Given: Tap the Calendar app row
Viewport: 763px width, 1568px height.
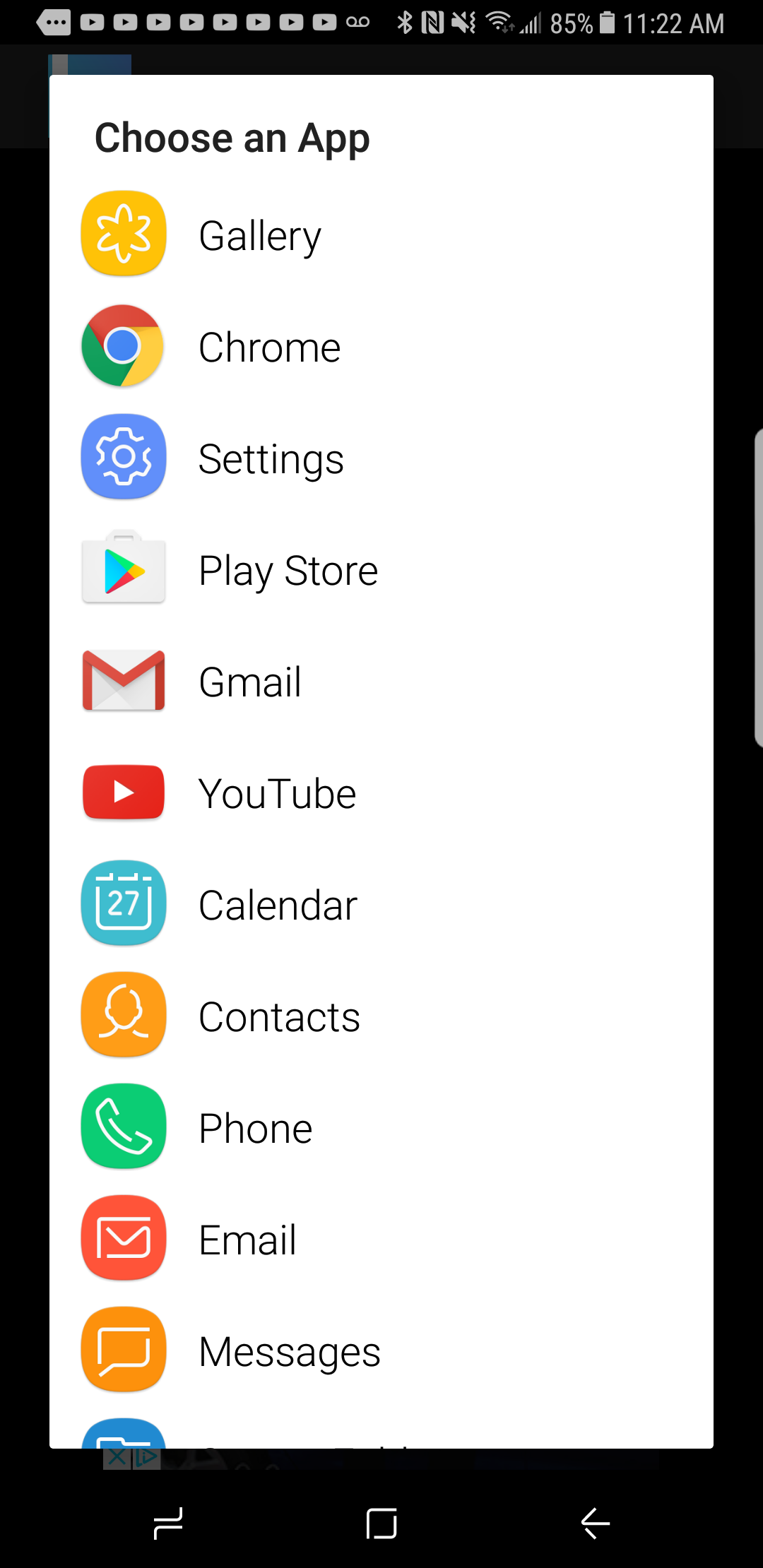Looking at the screenshot, I should (x=278, y=905).
